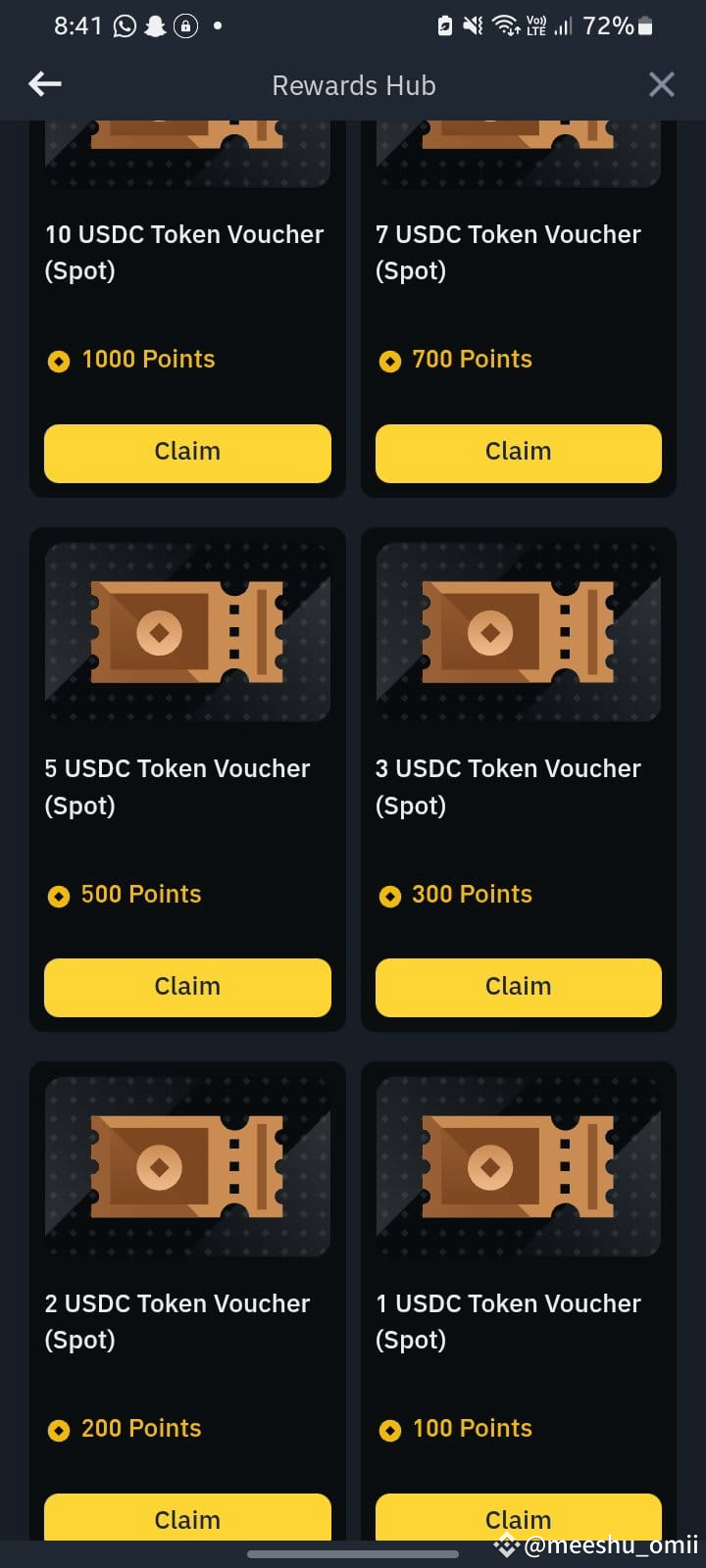Click the yellow points coin icon beside 1000 Points
This screenshot has height=1568, width=706.
coord(59,361)
